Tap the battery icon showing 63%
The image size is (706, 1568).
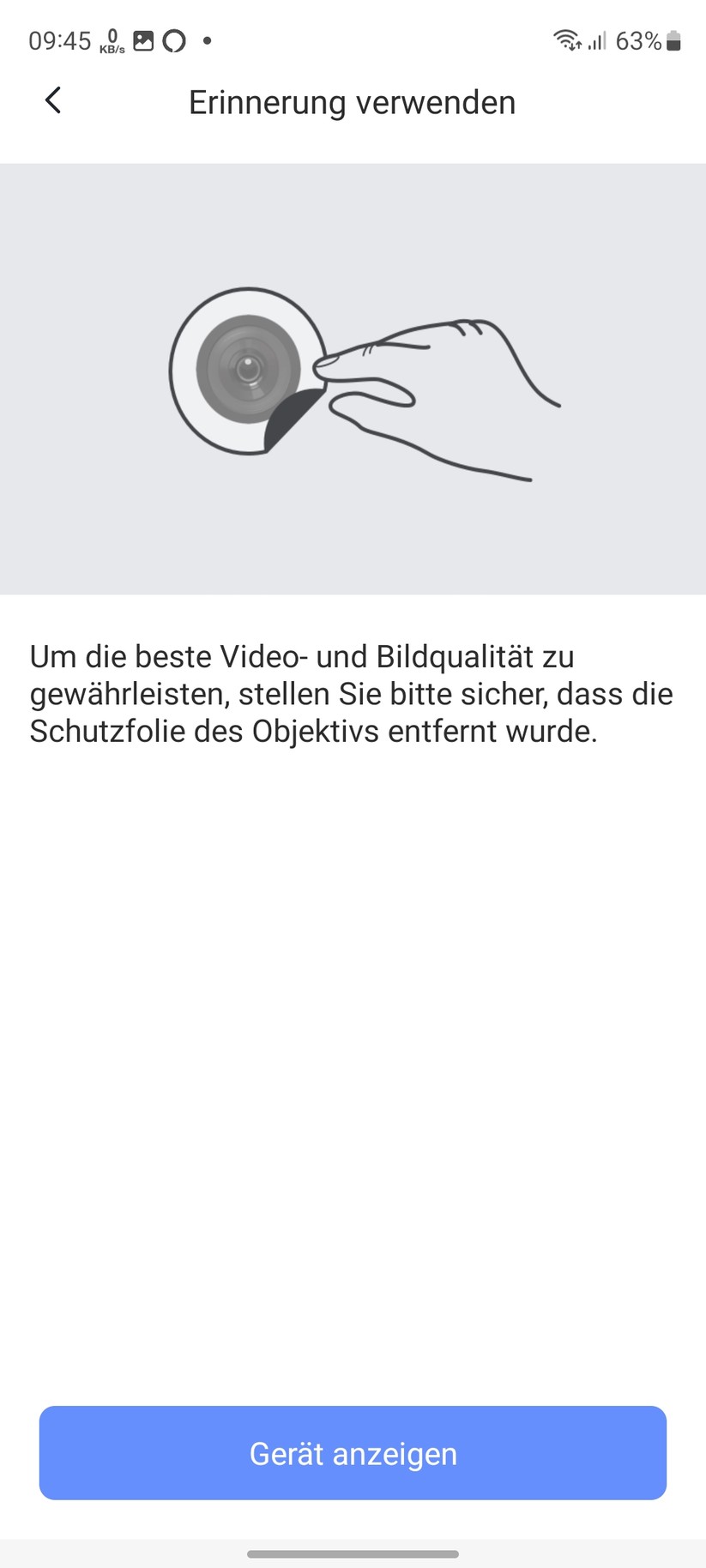tap(673, 40)
